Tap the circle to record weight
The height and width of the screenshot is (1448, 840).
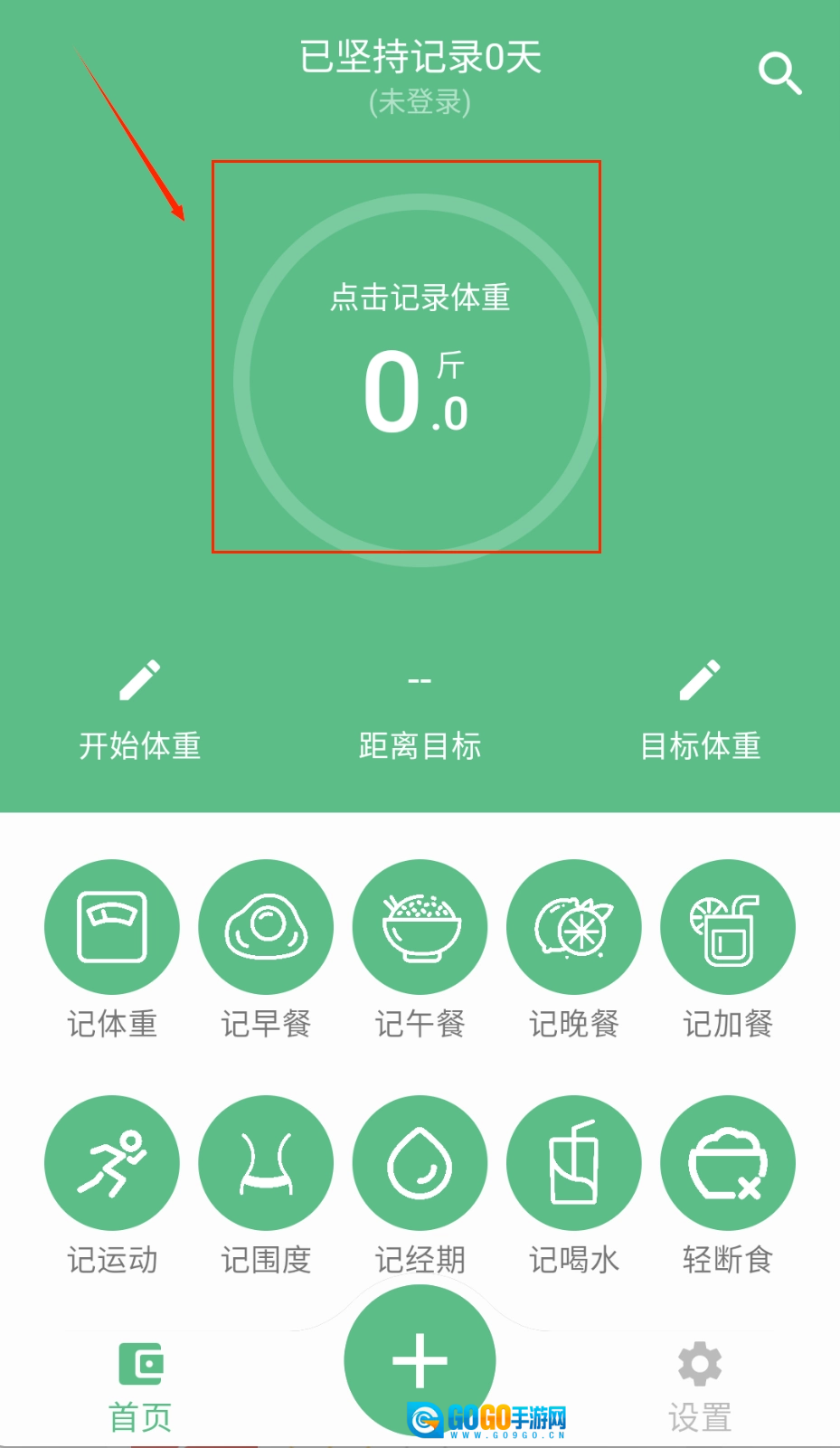point(420,381)
